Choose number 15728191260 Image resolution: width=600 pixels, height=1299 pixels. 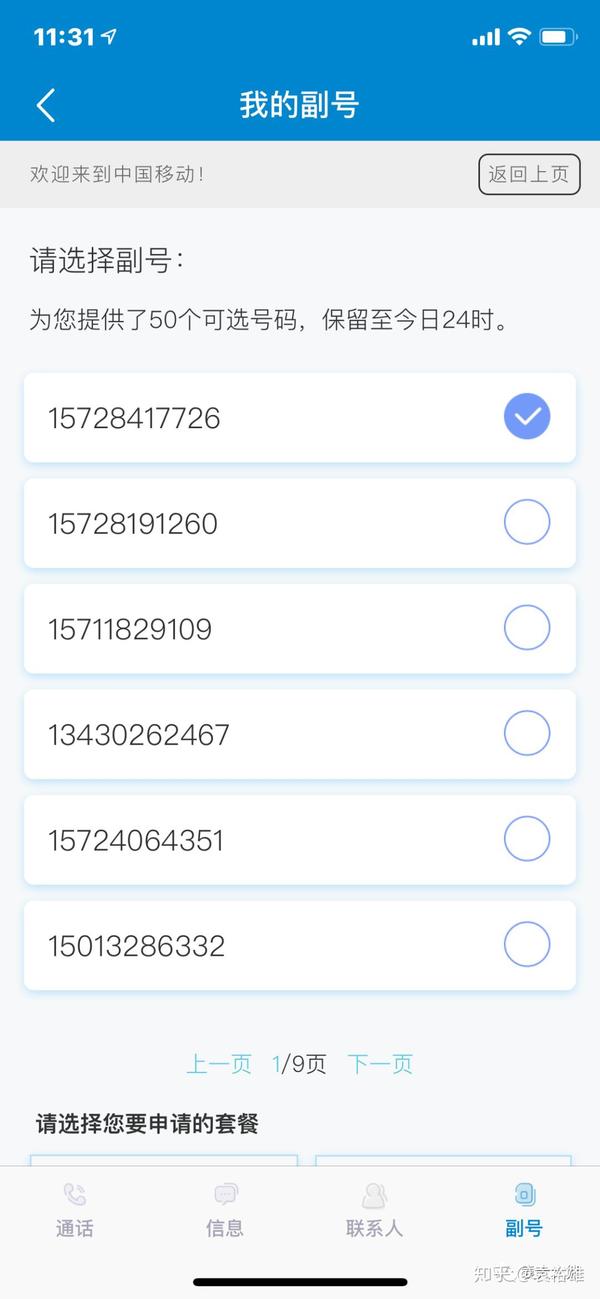(x=526, y=523)
